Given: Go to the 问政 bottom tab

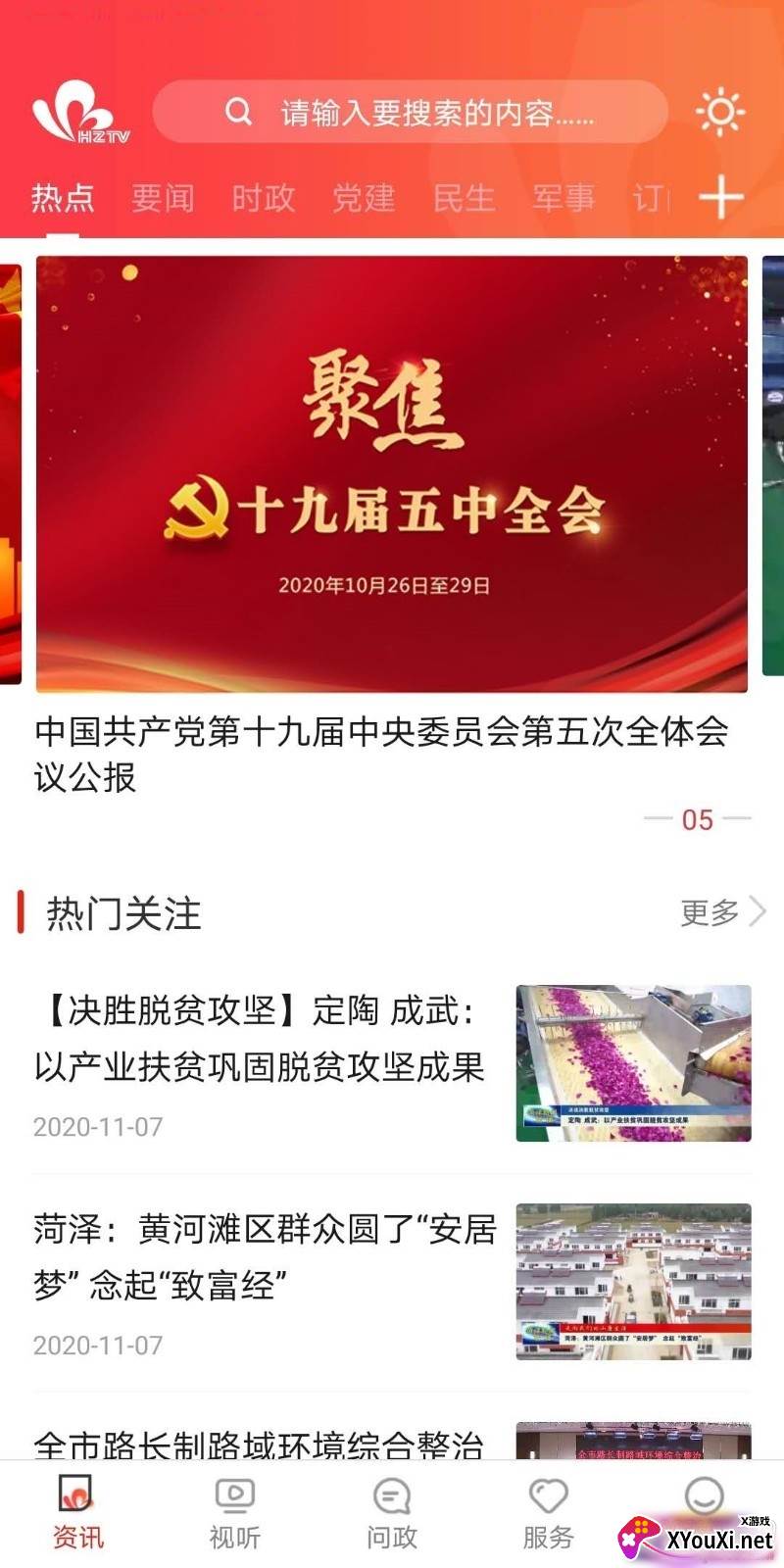Looking at the screenshot, I should coord(392,1514).
